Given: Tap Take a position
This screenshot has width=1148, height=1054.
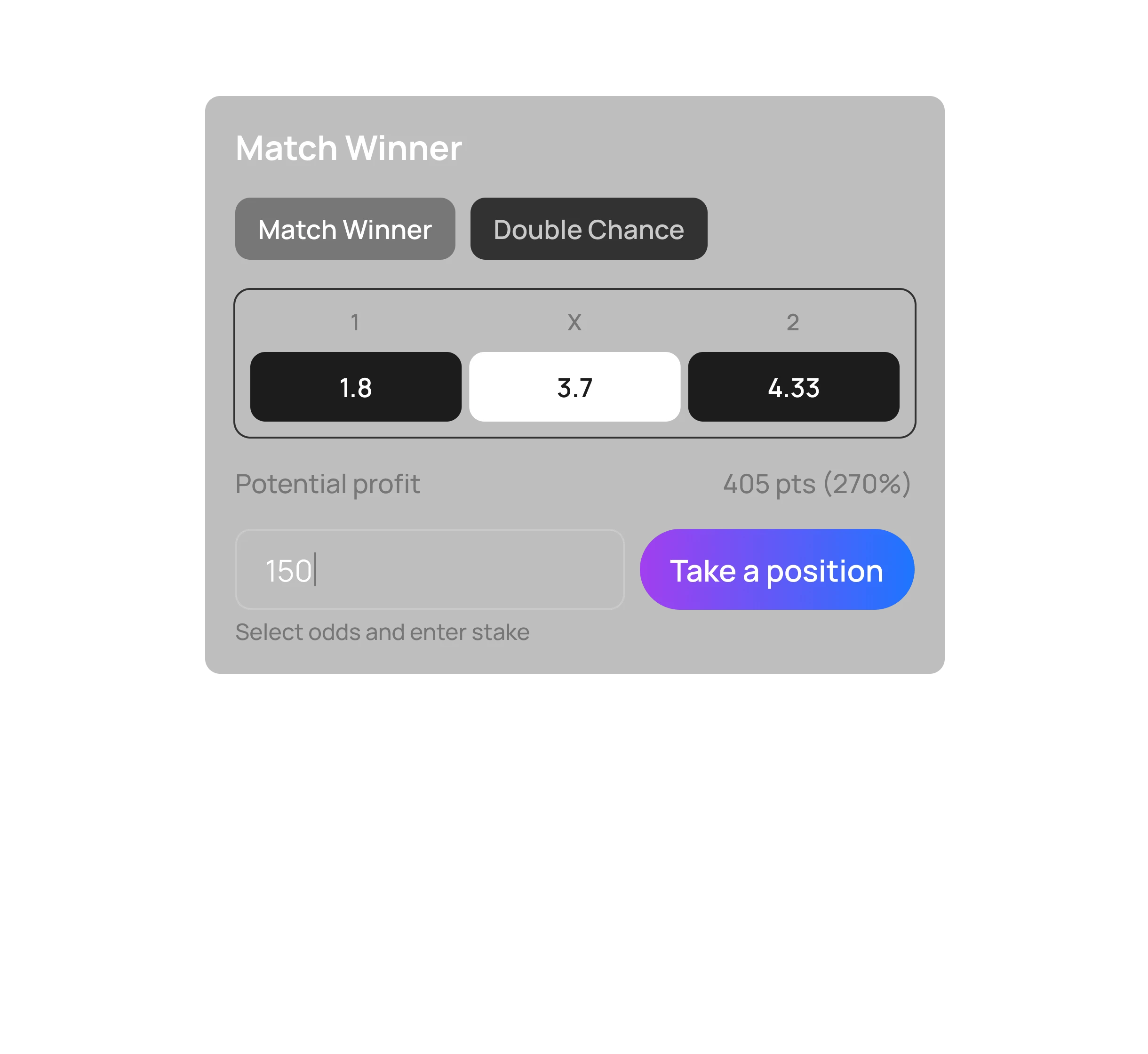Looking at the screenshot, I should 776,569.
